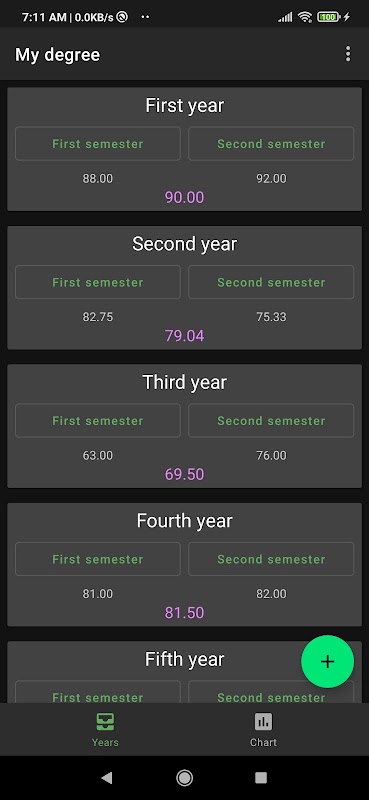The image size is (369, 800).
Task: Open First year's First semester
Action: 97,144
